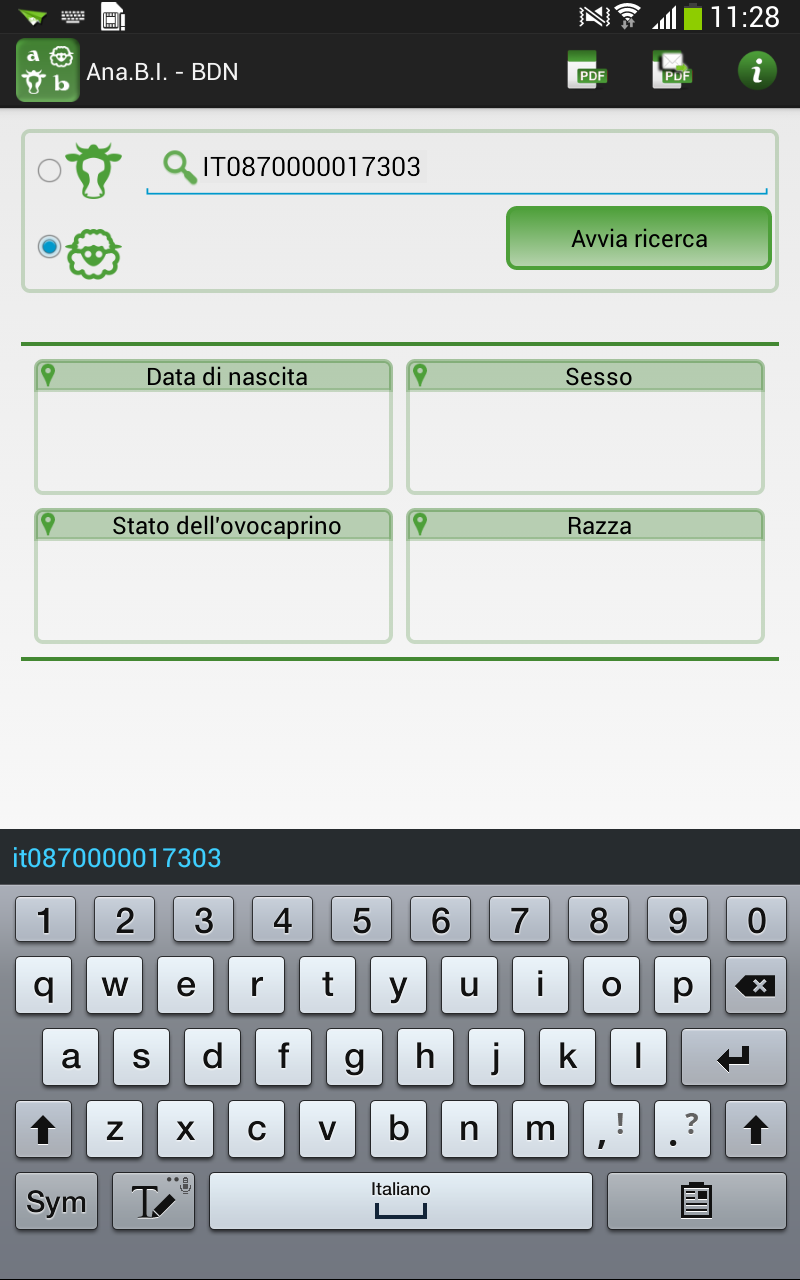The image size is (800, 1280).
Task: Select the cattle radio button
Action: (49, 170)
